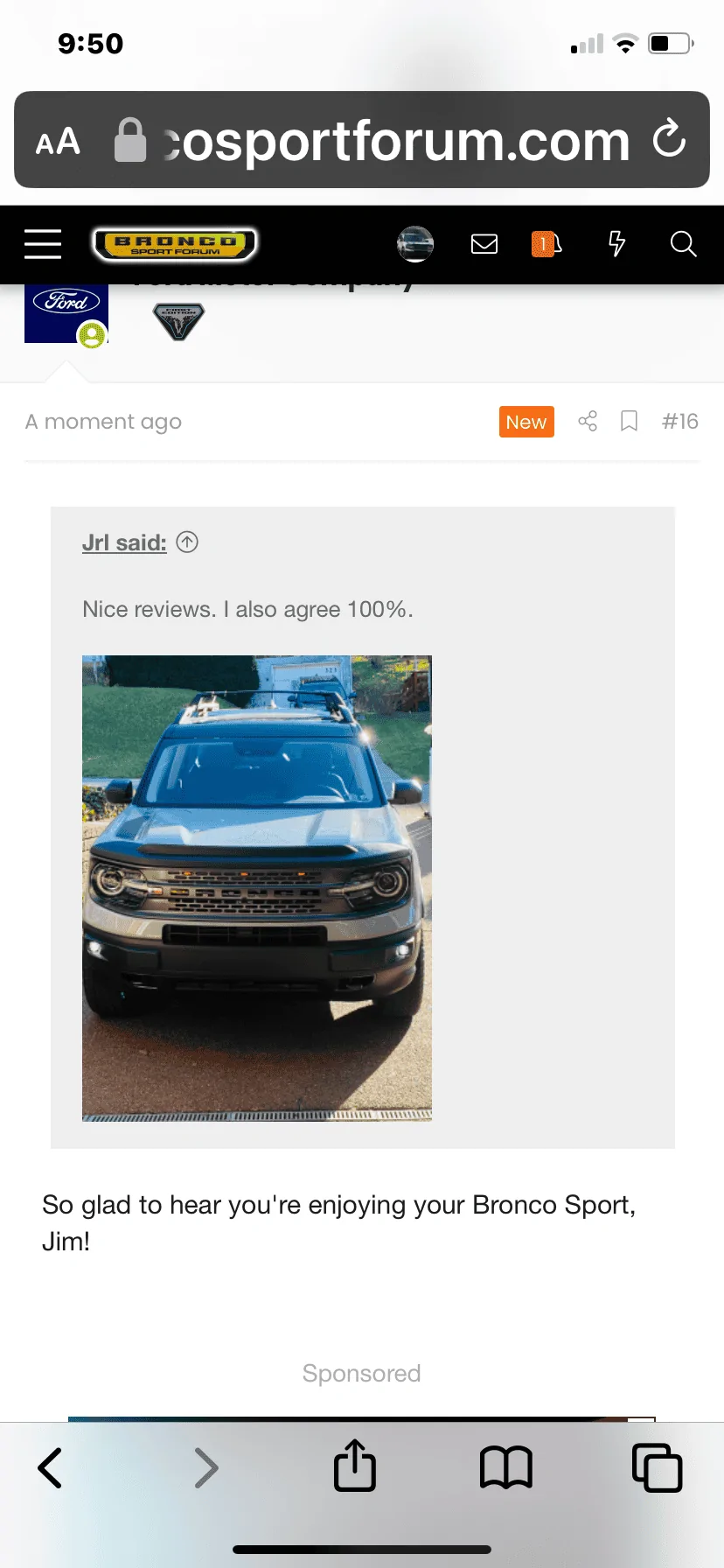Viewport: 724px width, 1568px height.
Task: Tap the Bronco Sport Forum logo
Action: point(175,245)
